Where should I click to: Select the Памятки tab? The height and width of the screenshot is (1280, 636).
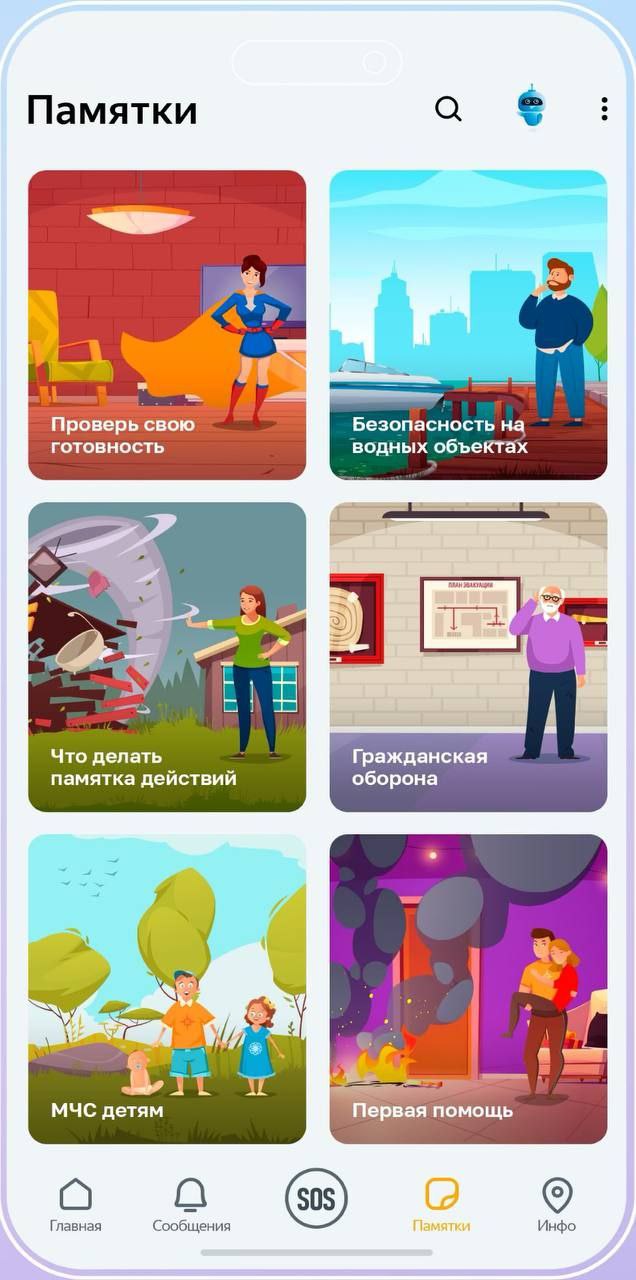point(441,1205)
